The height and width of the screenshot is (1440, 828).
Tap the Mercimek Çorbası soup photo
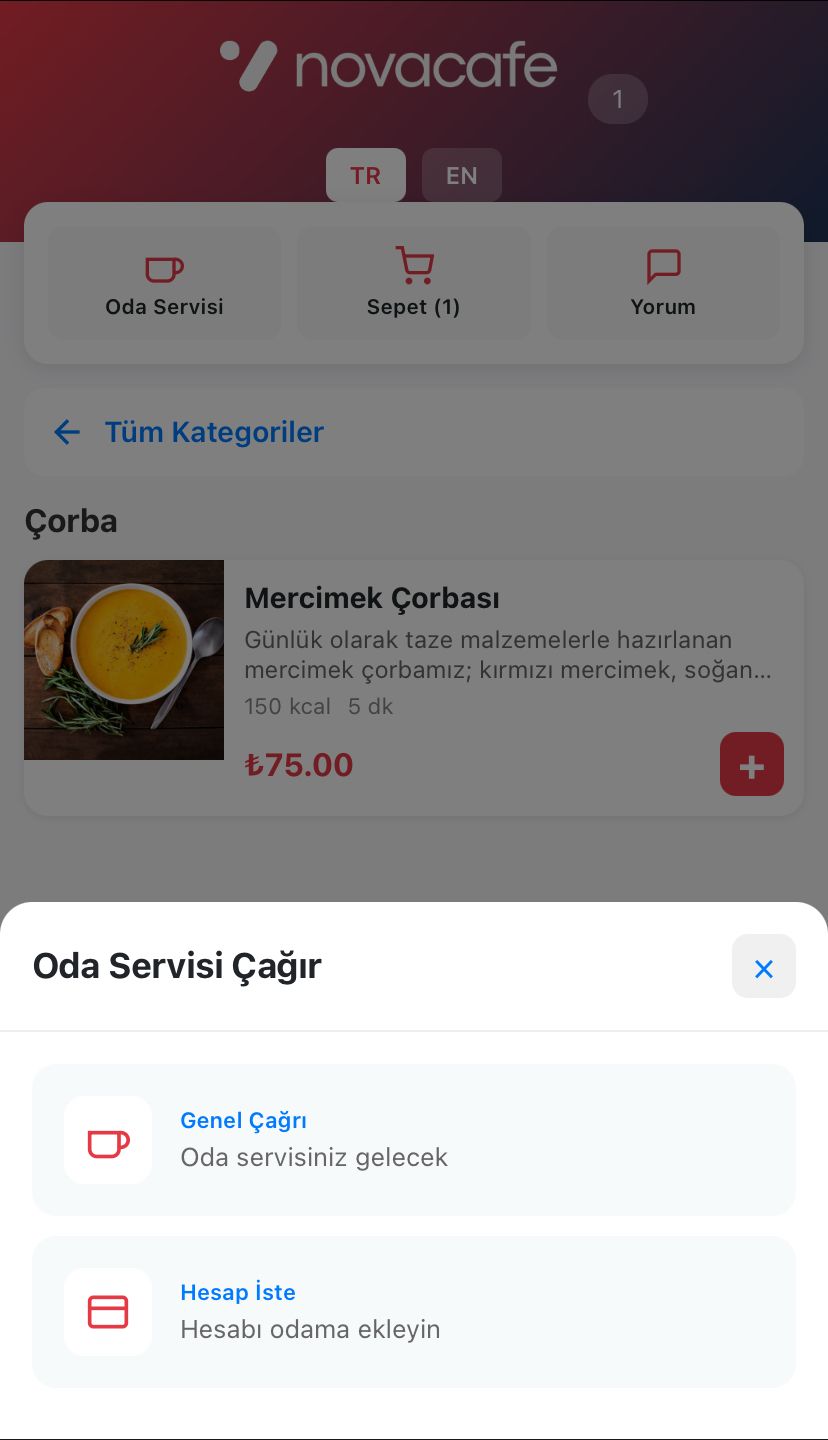pos(123,659)
